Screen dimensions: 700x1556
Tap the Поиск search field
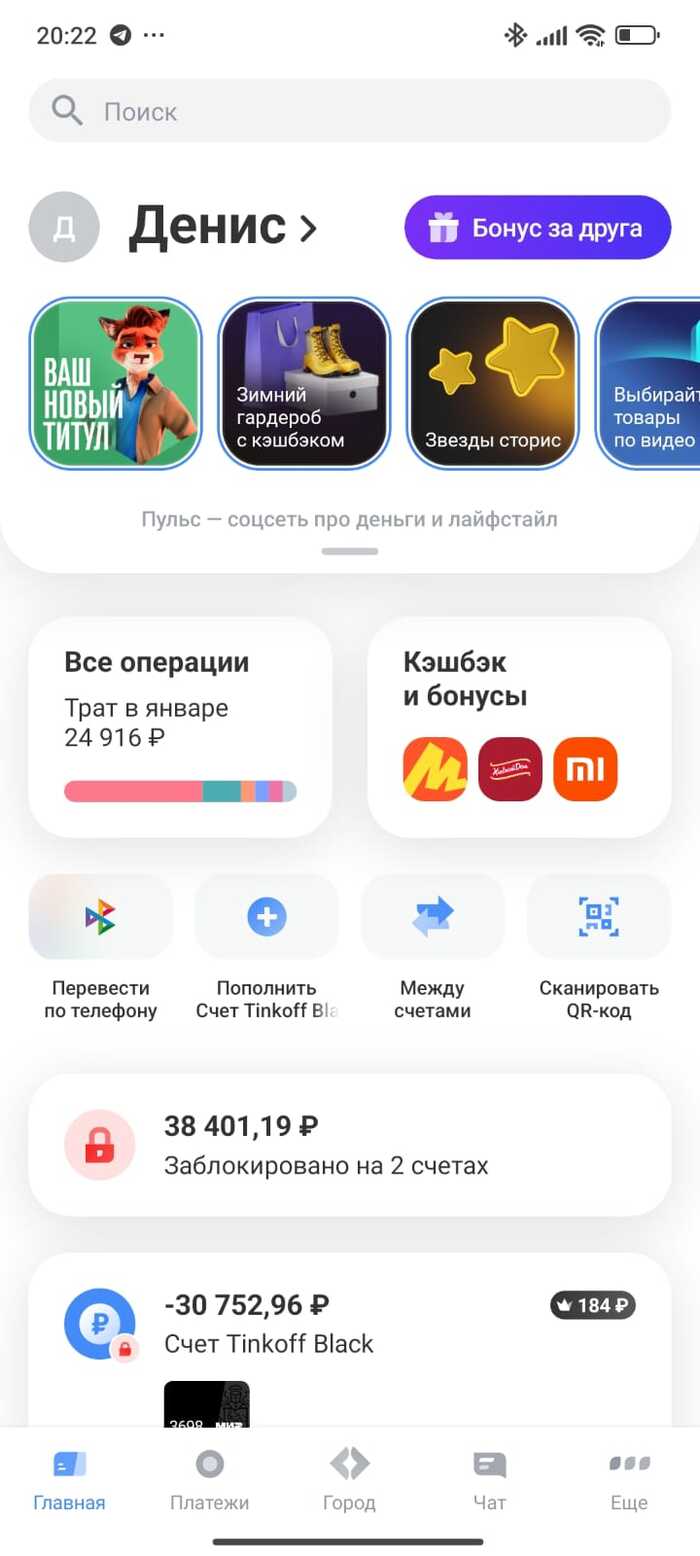[x=350, y=111]
